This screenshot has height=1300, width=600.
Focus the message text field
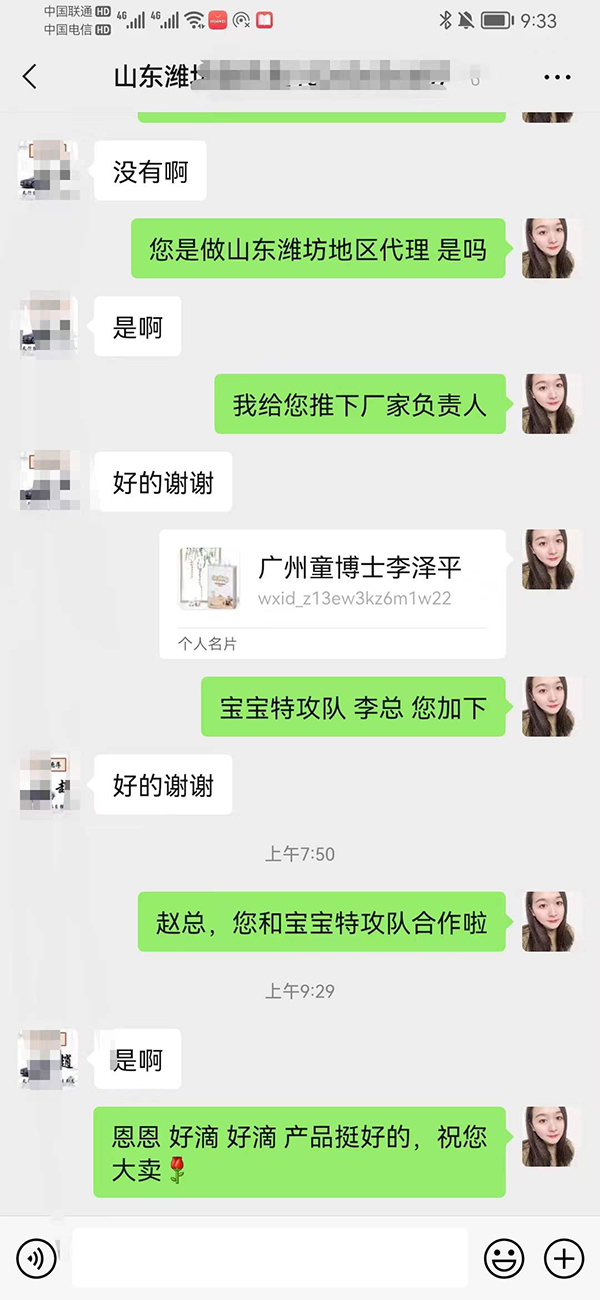click(x=270, y=1257)
